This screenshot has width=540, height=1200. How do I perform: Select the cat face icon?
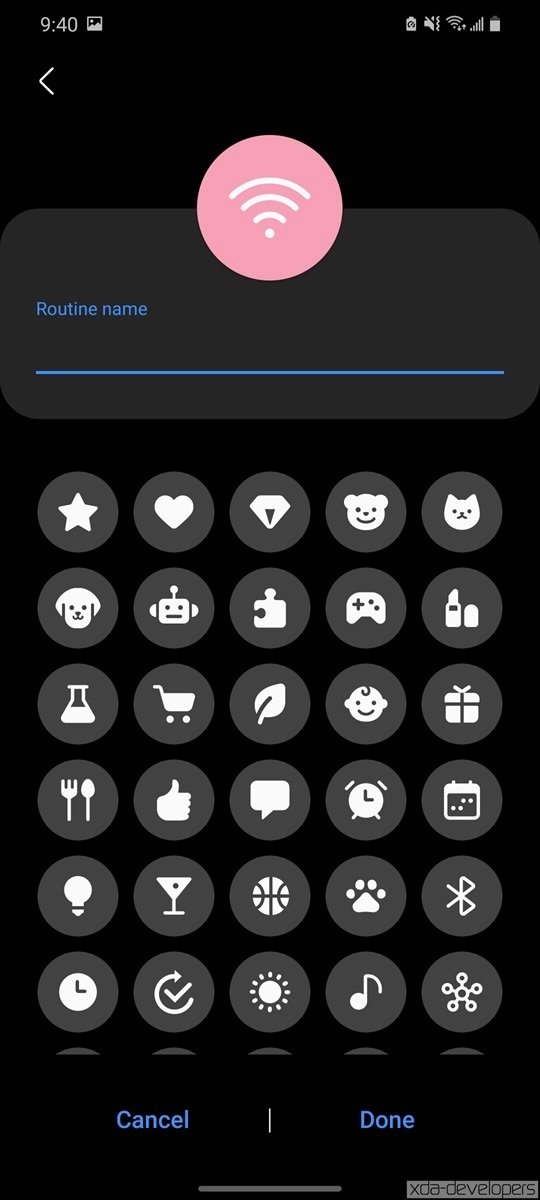pos(462,512)
